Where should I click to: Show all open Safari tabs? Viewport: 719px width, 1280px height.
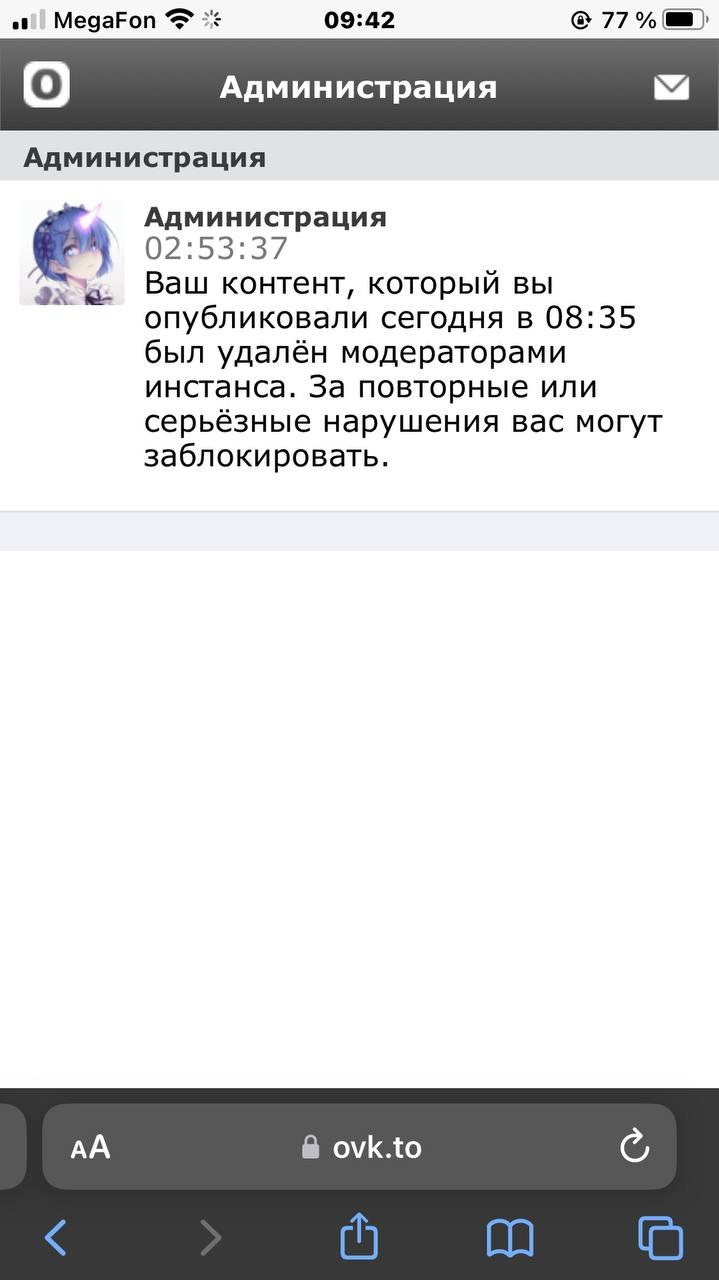click(660, 1238)
